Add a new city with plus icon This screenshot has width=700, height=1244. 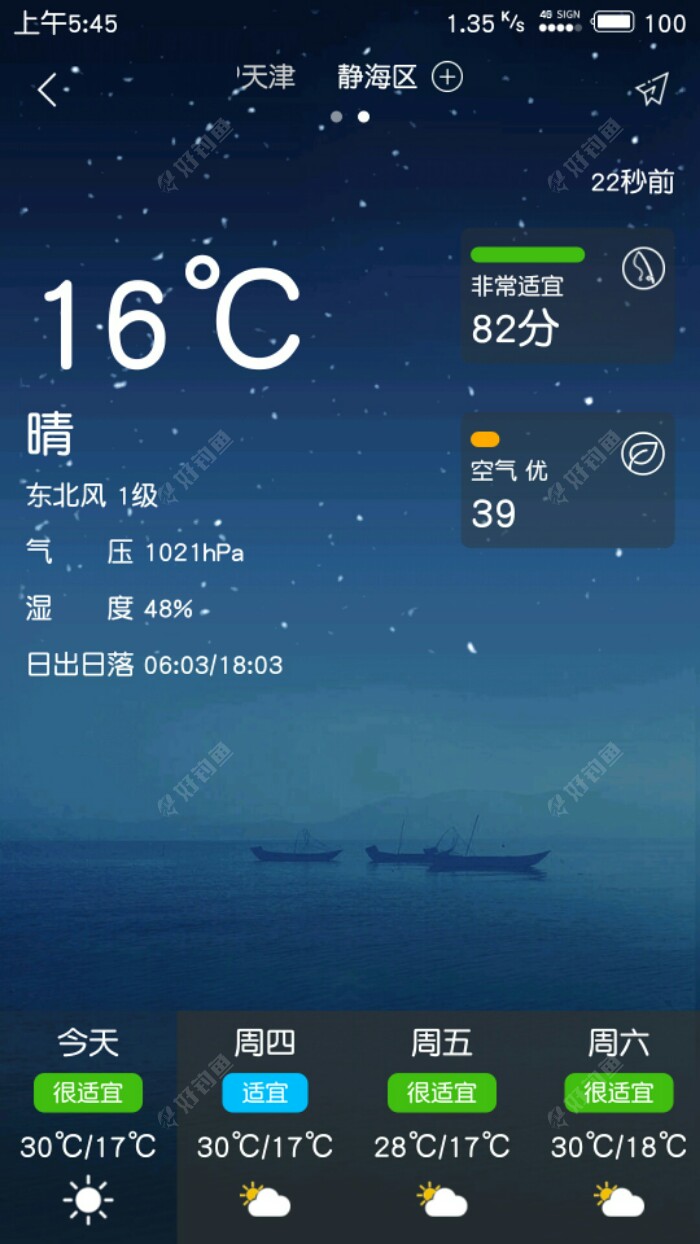click(x=447, y=77)
